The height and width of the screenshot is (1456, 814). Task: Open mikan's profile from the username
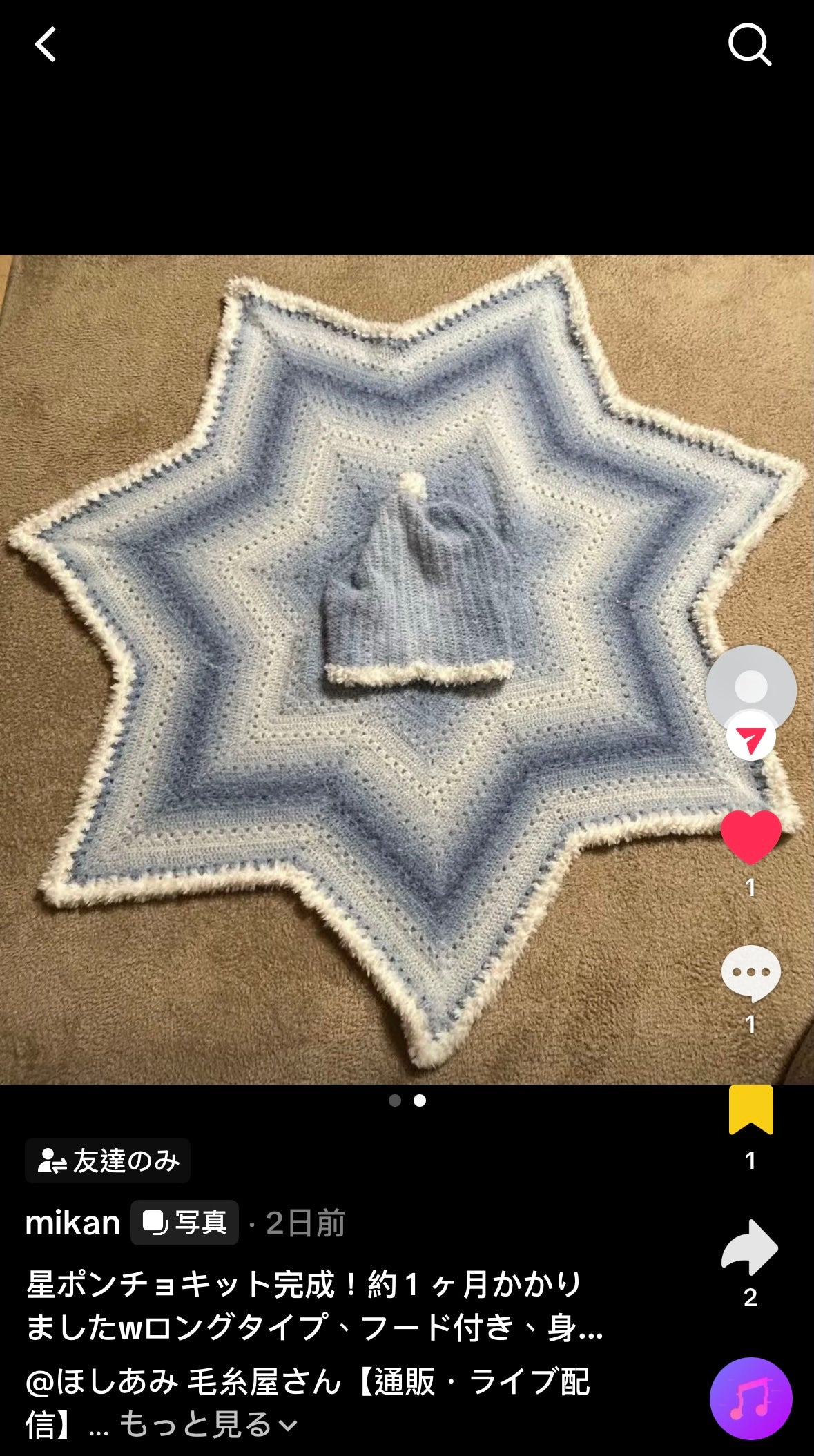[x=72, y=1223]
